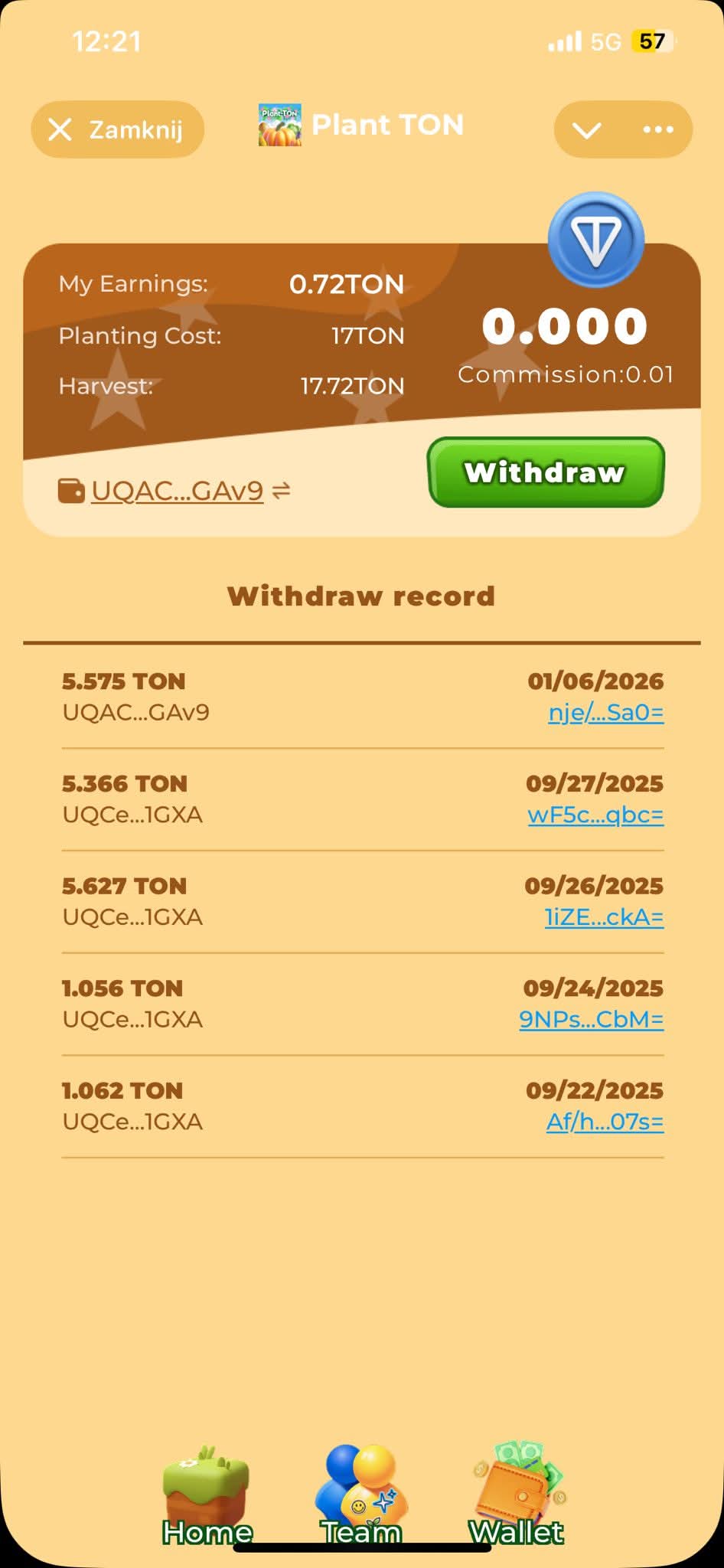Collapse the app using the down chevron

pos(587,130)
